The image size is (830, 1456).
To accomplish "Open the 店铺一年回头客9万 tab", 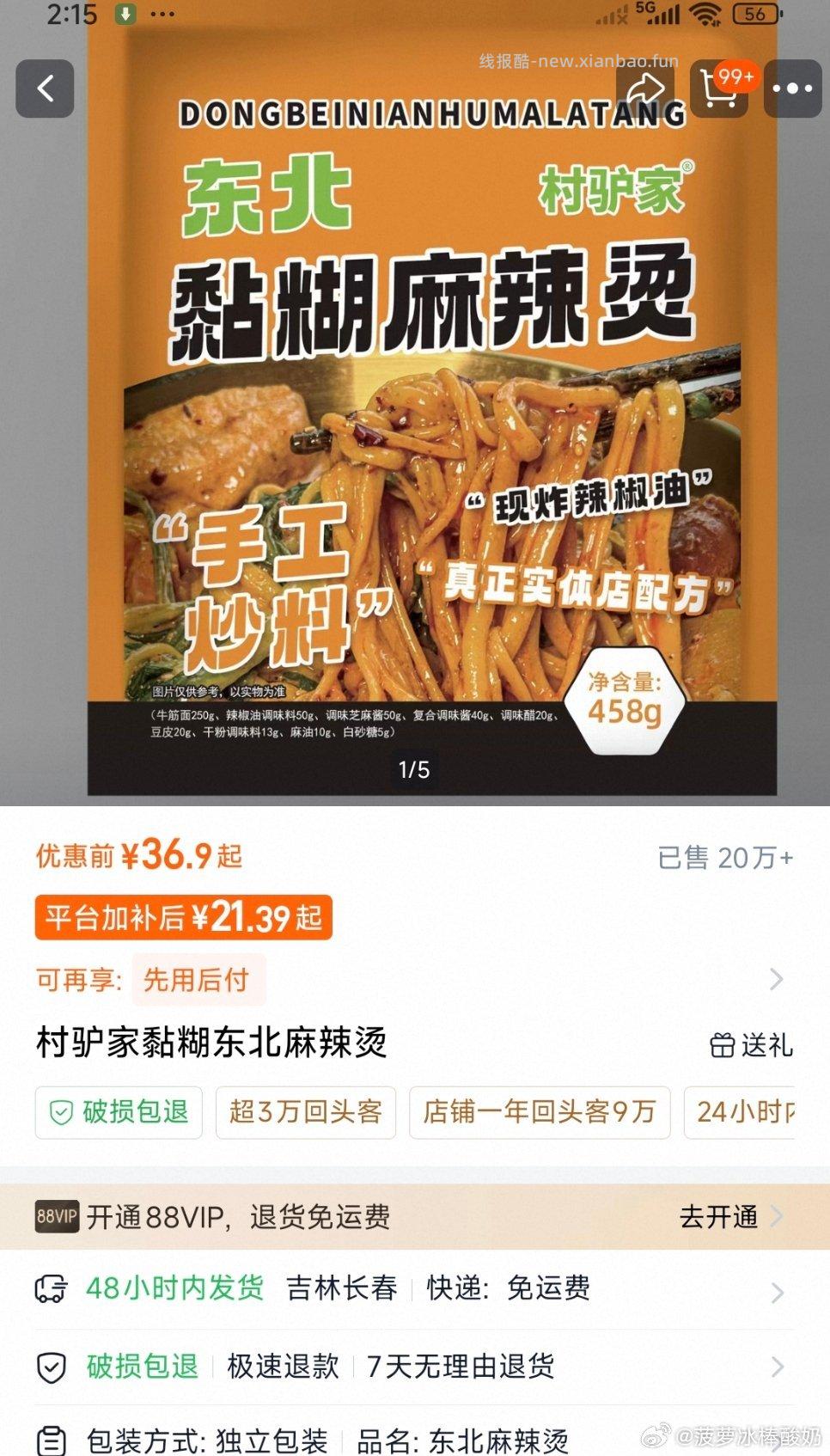I will [540, 1112].
